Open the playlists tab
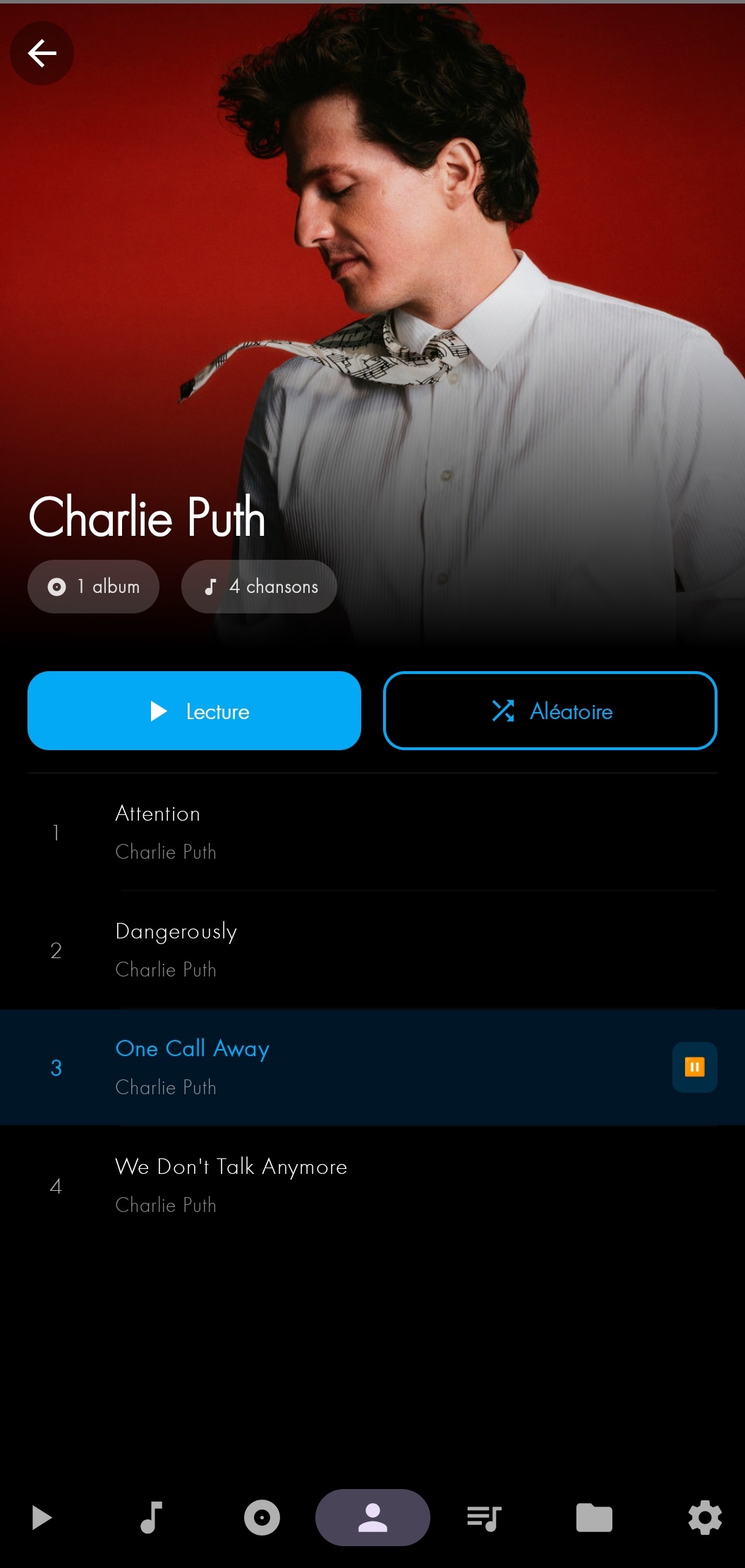The image size is (745, 1568). coord(484,1517)
